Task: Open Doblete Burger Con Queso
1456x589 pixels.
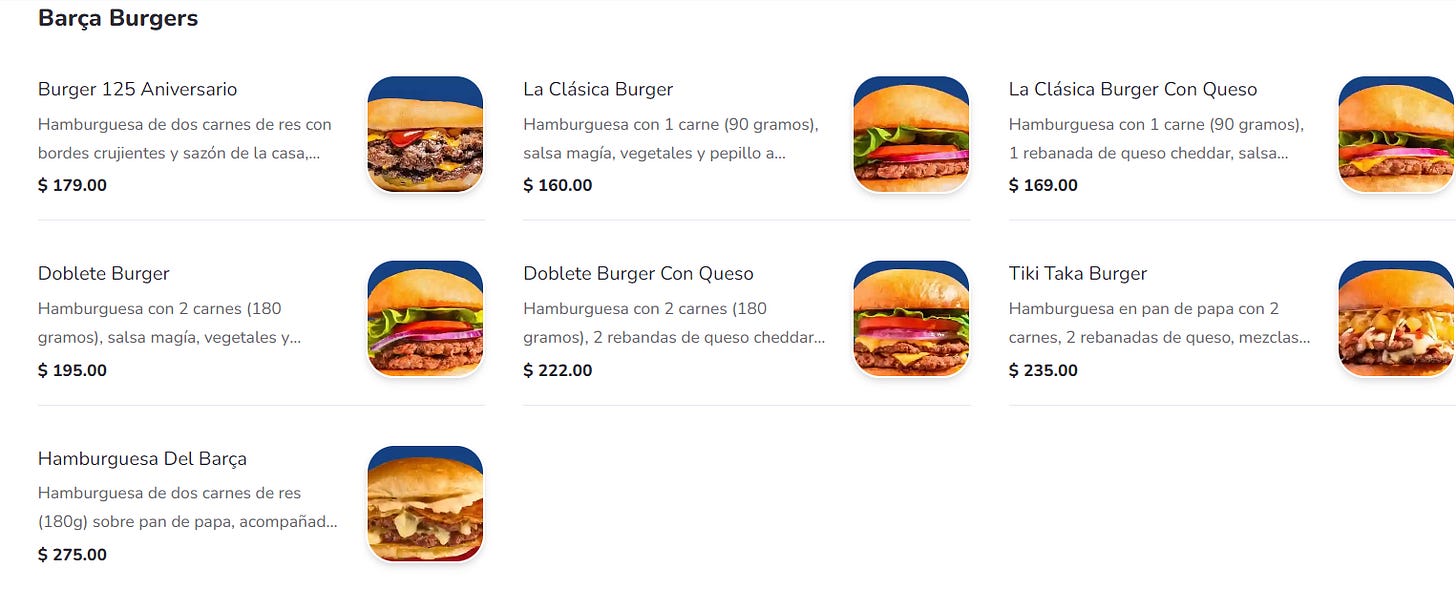Action: 638,274
